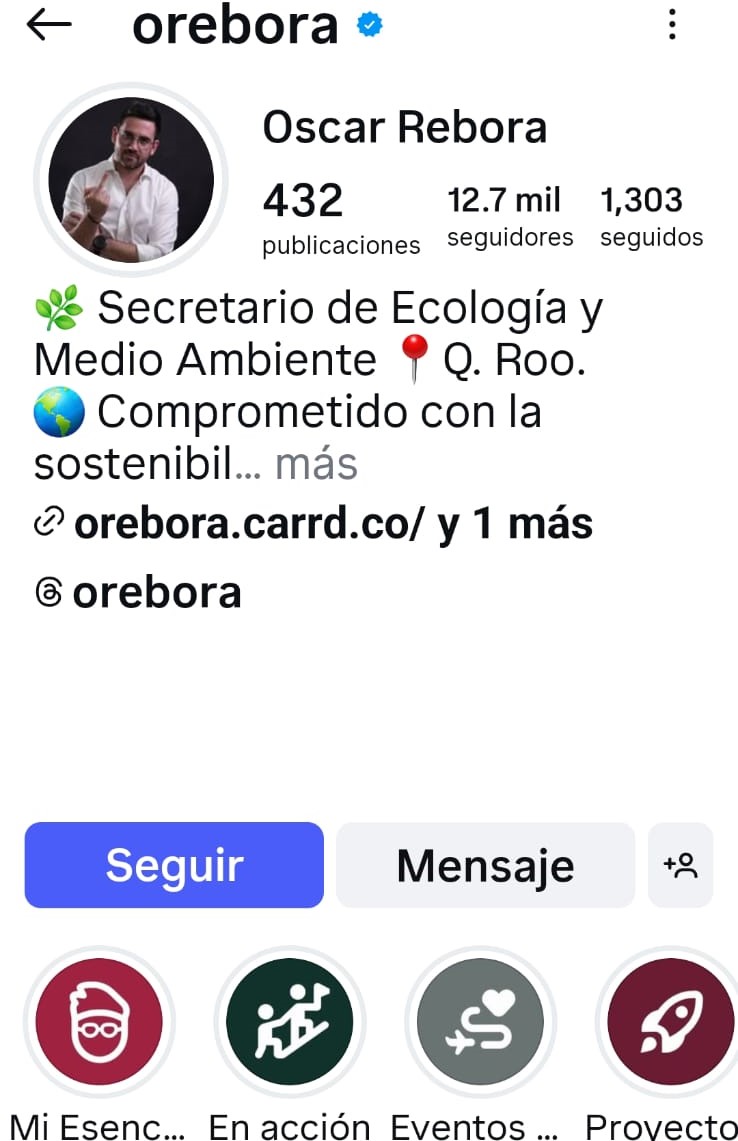Open the 1,303 seguidos list
The width and height of the screenshot is (738, 1141).
651,216
